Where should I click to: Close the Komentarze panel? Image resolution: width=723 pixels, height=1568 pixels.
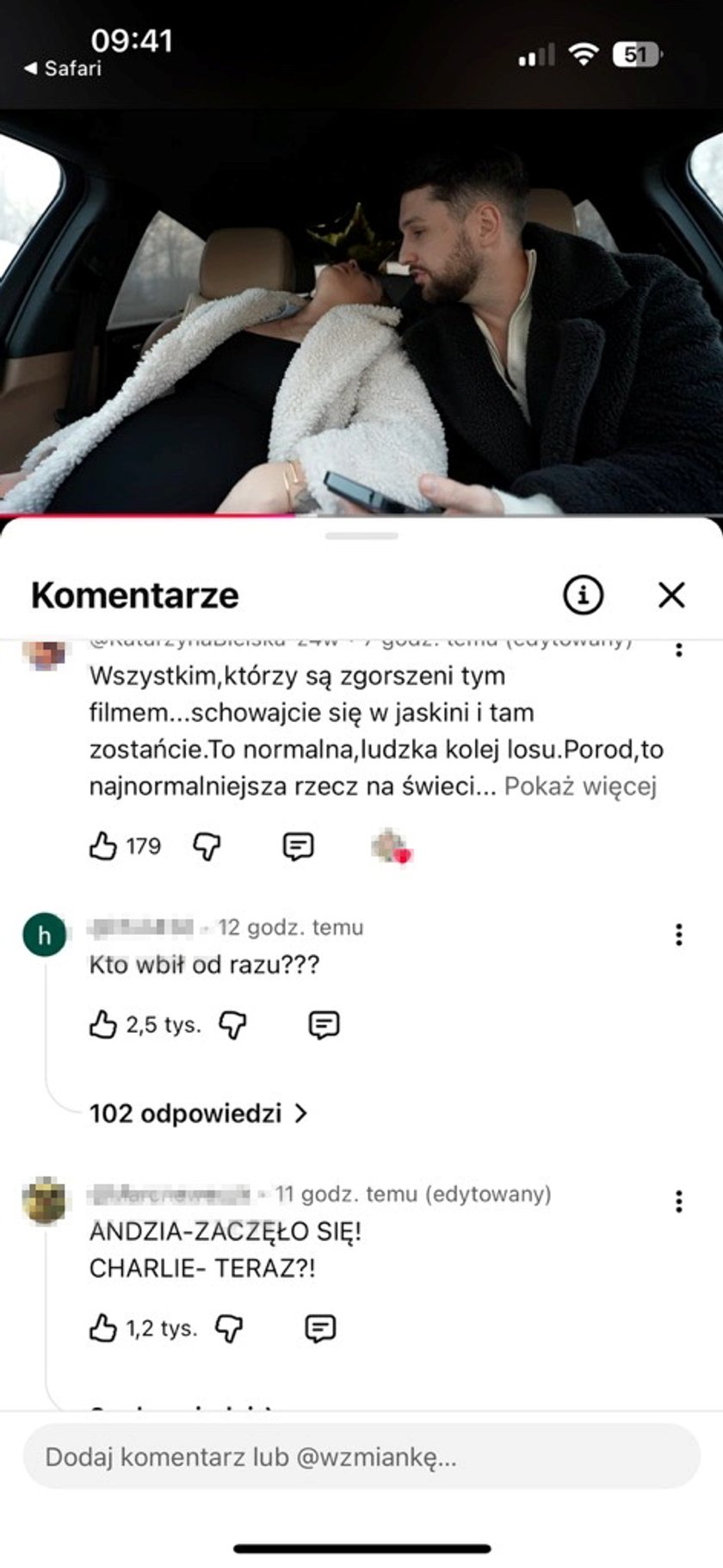click(x=671, y=595)
